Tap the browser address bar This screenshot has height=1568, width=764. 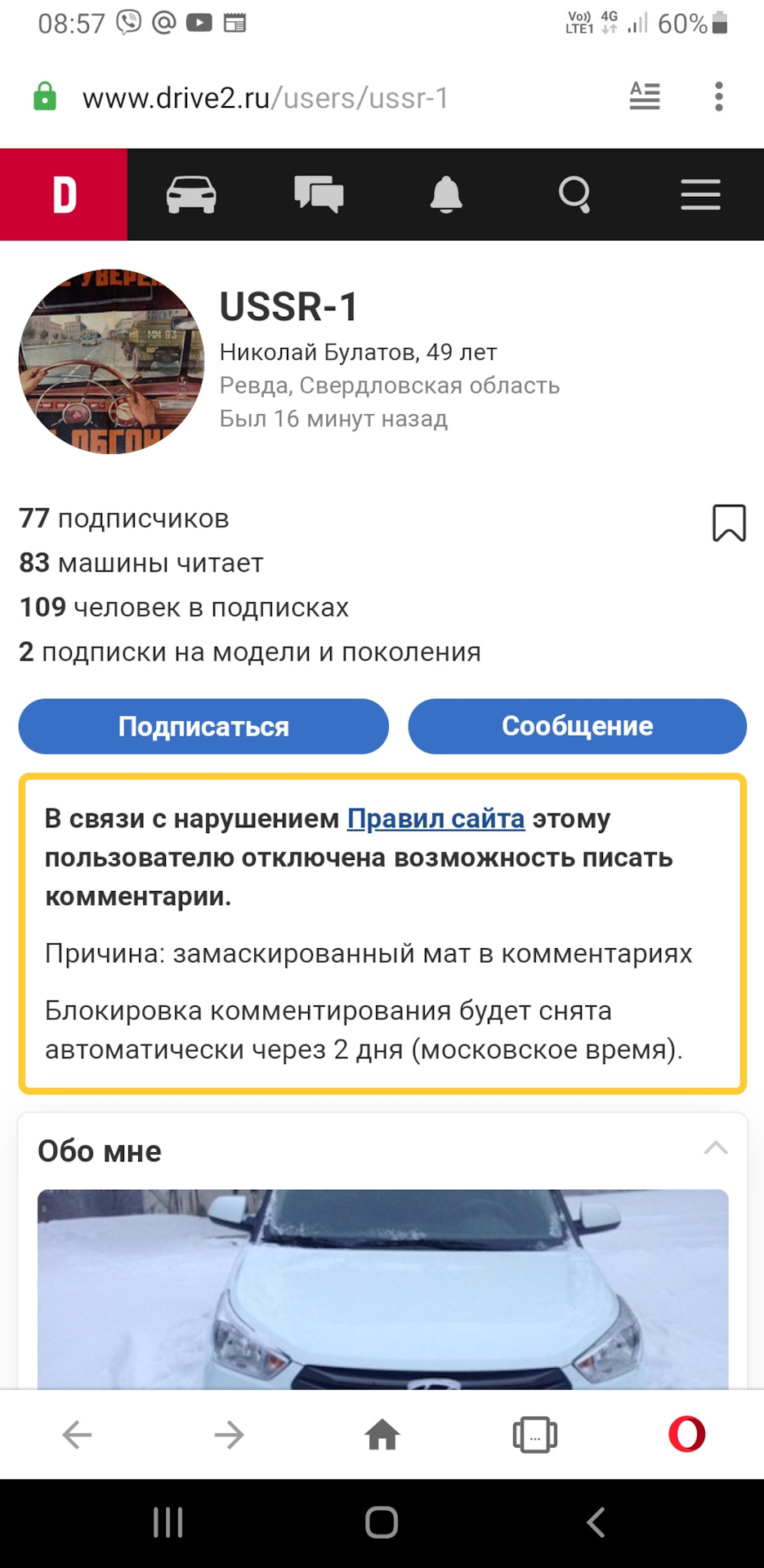tap(266, 98)
